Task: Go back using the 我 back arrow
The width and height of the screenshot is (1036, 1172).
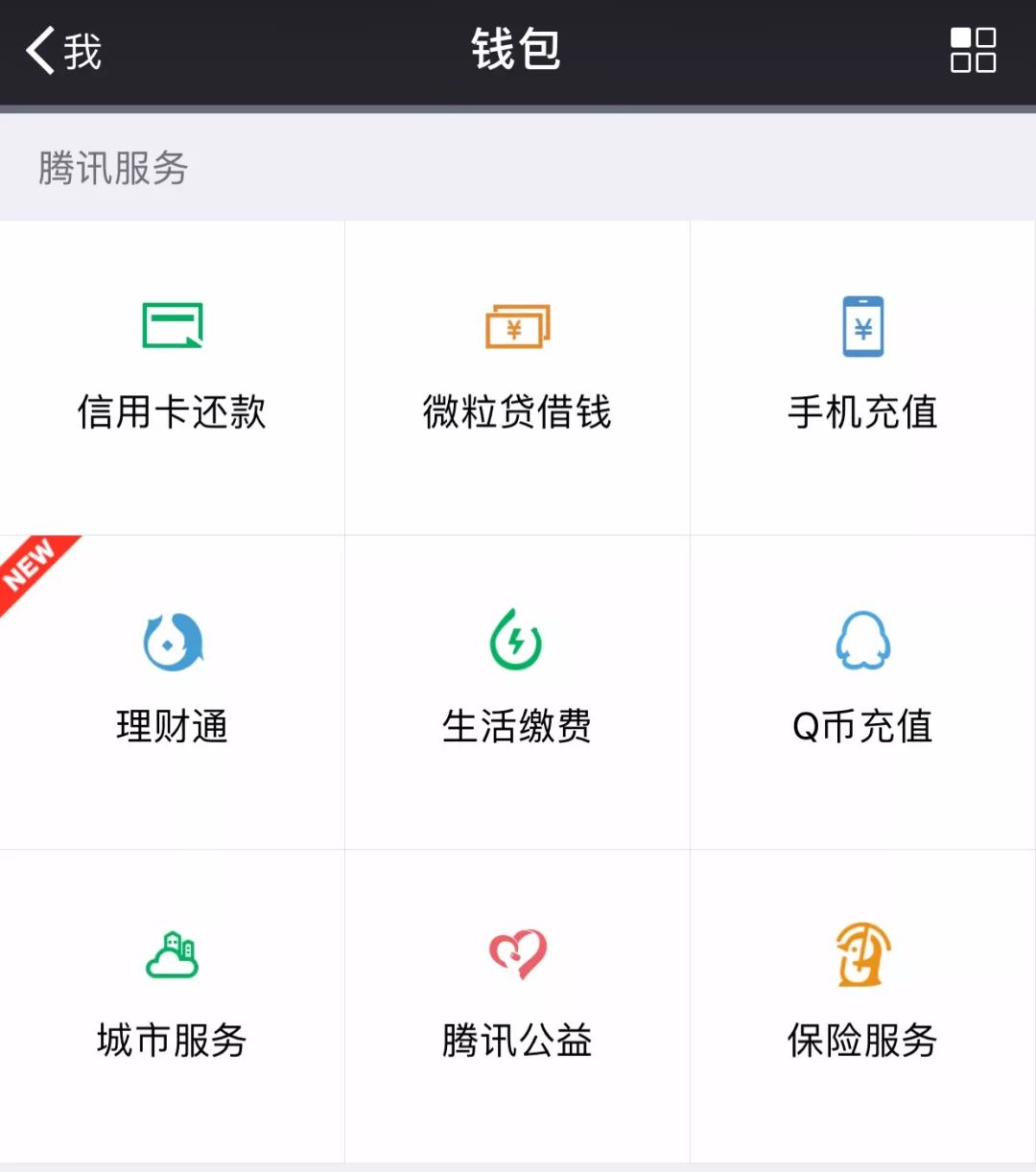Action: [58, 53]
